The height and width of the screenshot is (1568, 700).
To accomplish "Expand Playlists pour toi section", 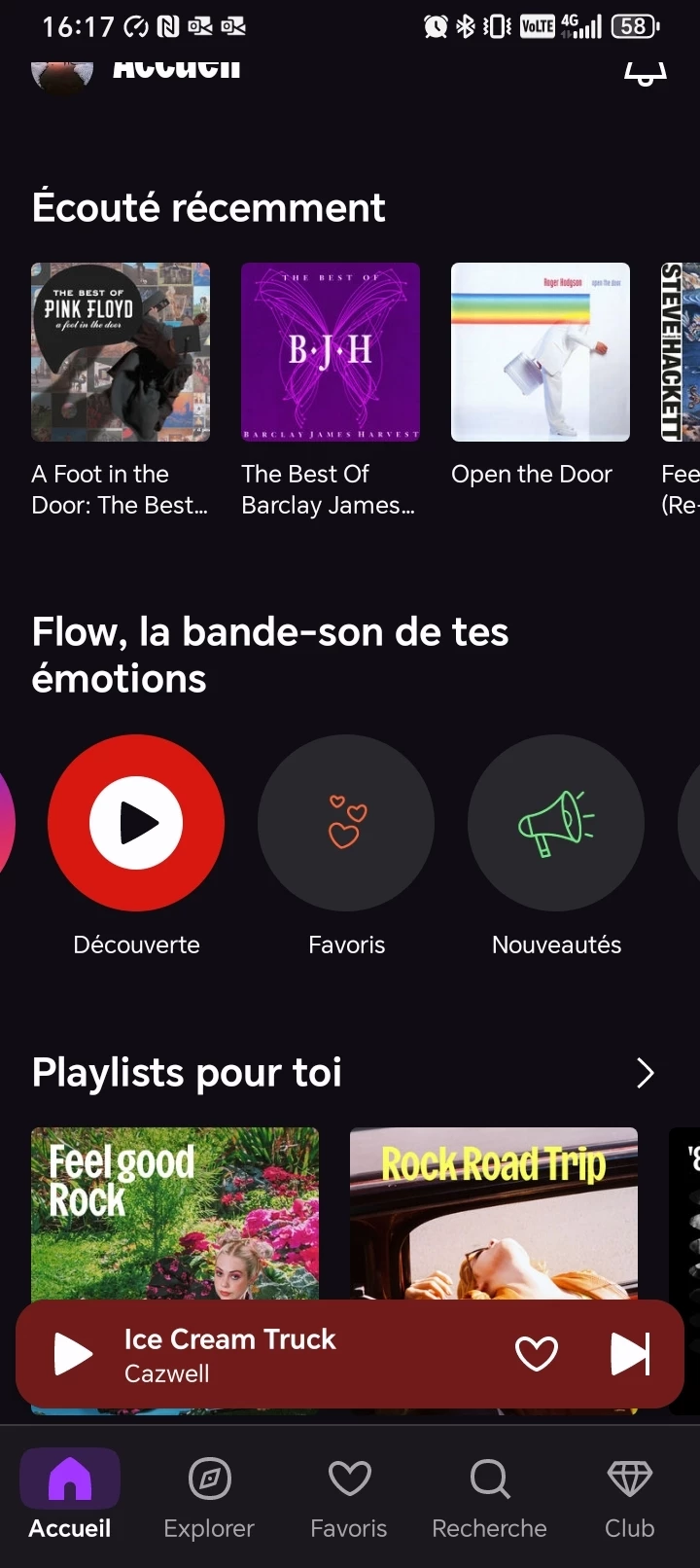I will click(645, 1073).
